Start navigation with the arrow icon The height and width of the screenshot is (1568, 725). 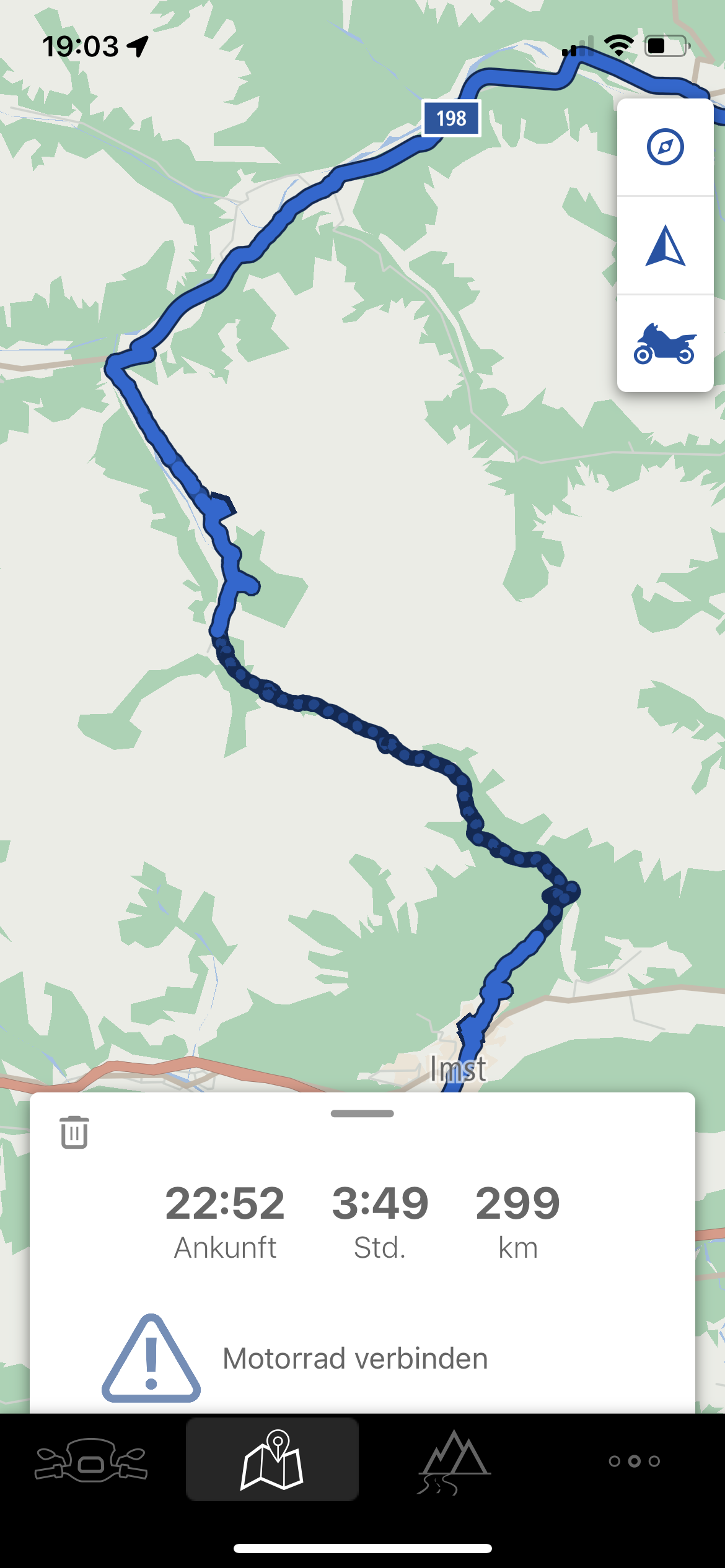pyautogui.click(x=665, y=246)
